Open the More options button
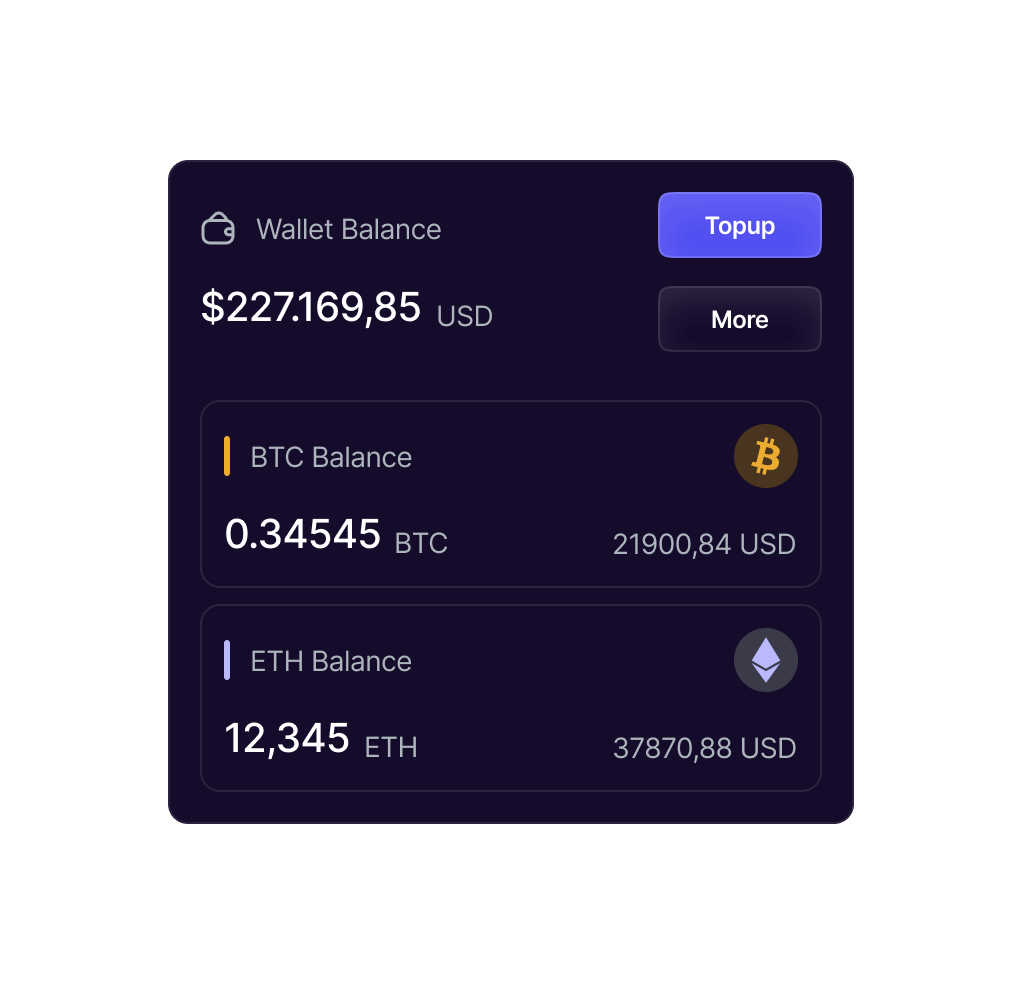This screenshot has height=986, width=1020. point(739,319)
